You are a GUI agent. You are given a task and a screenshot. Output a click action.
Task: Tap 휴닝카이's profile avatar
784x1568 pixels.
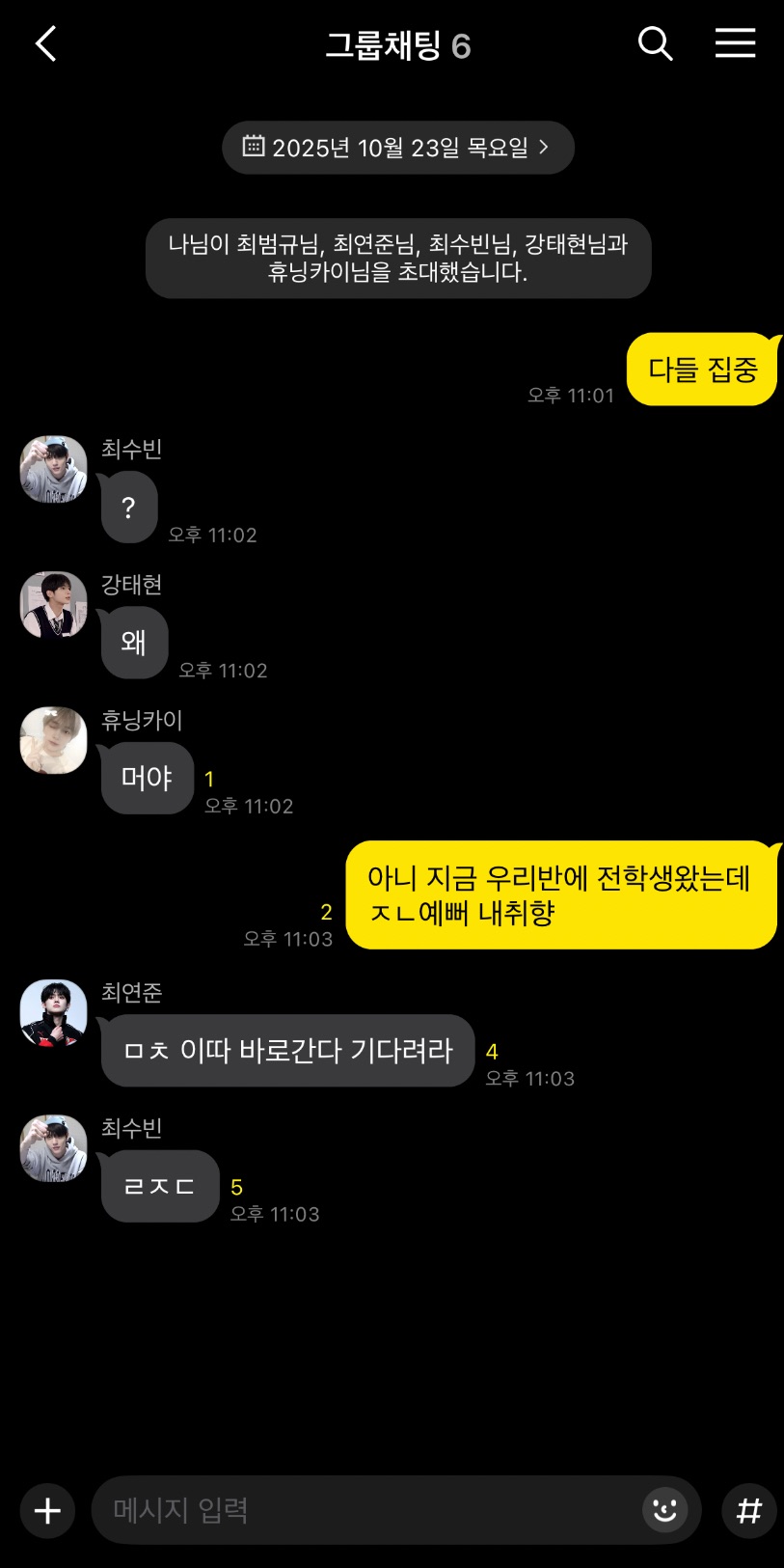(x=54, y=741)
